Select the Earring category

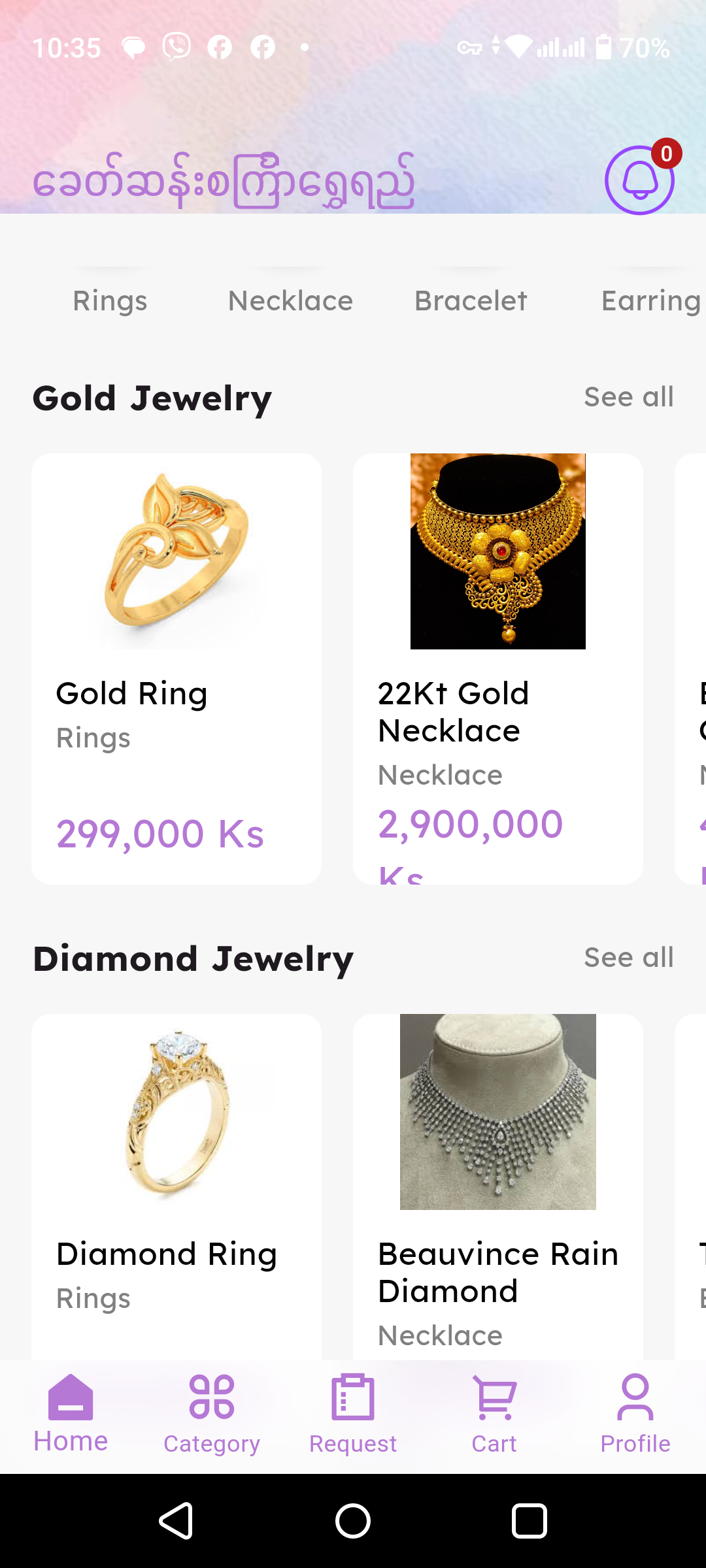(651, 301)
